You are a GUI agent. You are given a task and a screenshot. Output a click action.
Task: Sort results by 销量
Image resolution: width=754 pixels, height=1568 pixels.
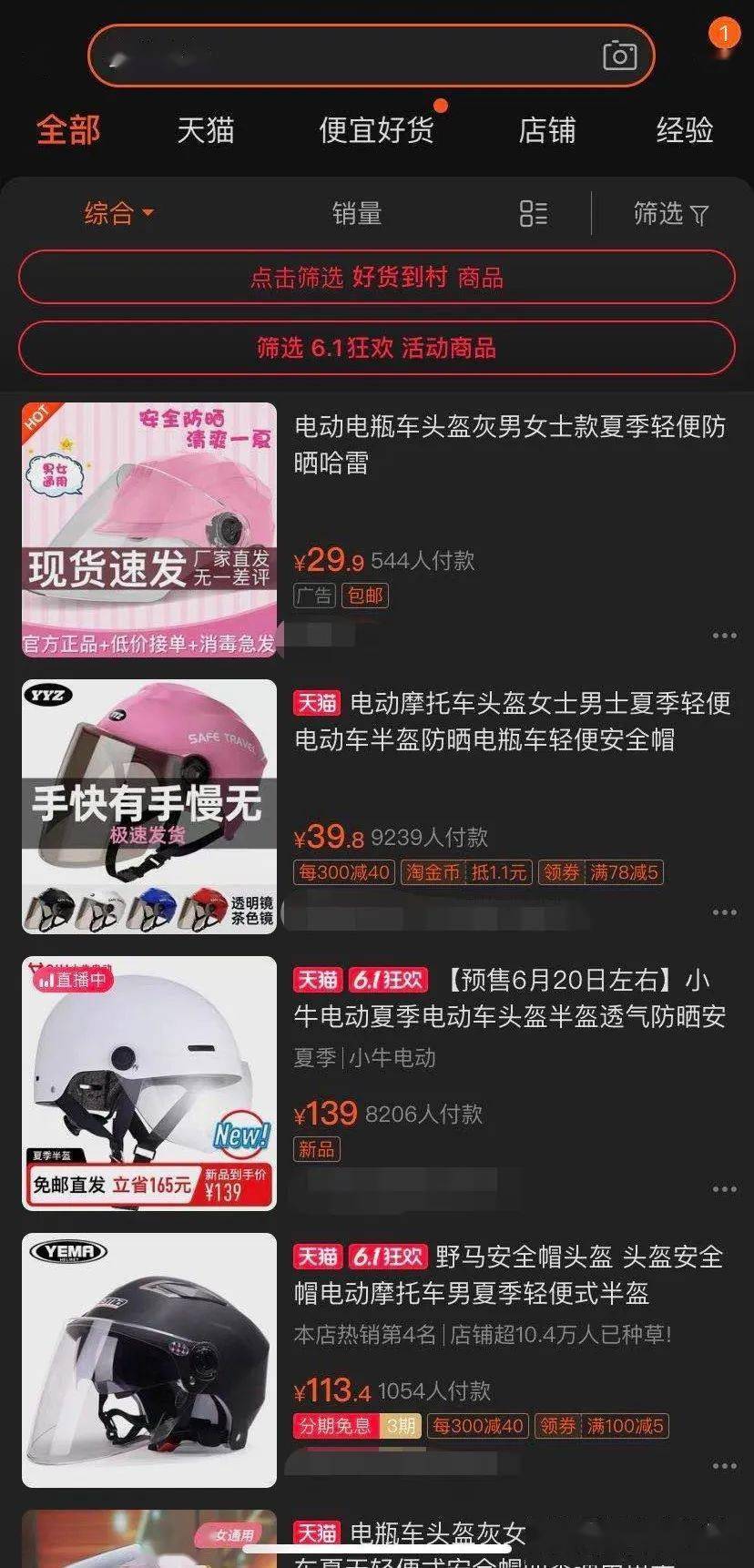coord(356,214)
